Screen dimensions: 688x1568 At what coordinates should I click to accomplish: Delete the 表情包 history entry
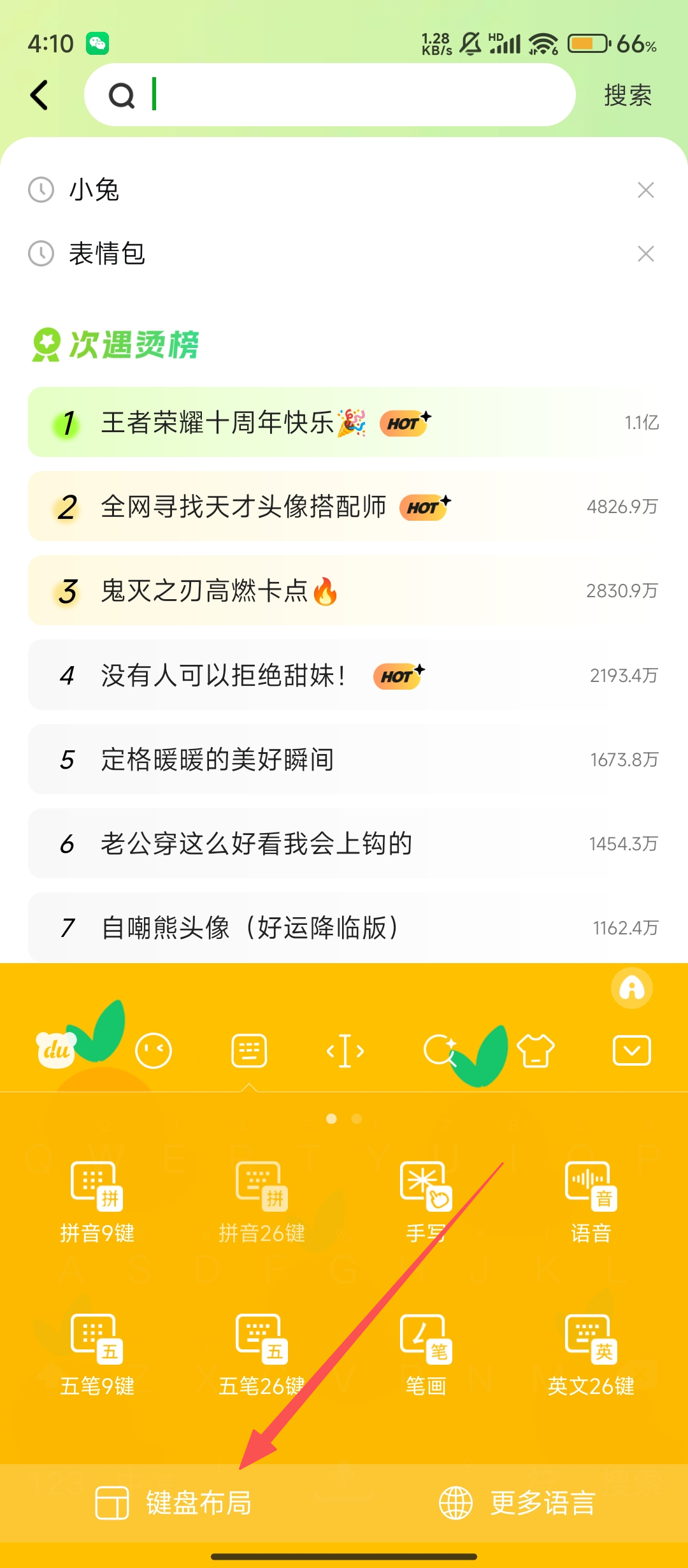pos(645,254)
